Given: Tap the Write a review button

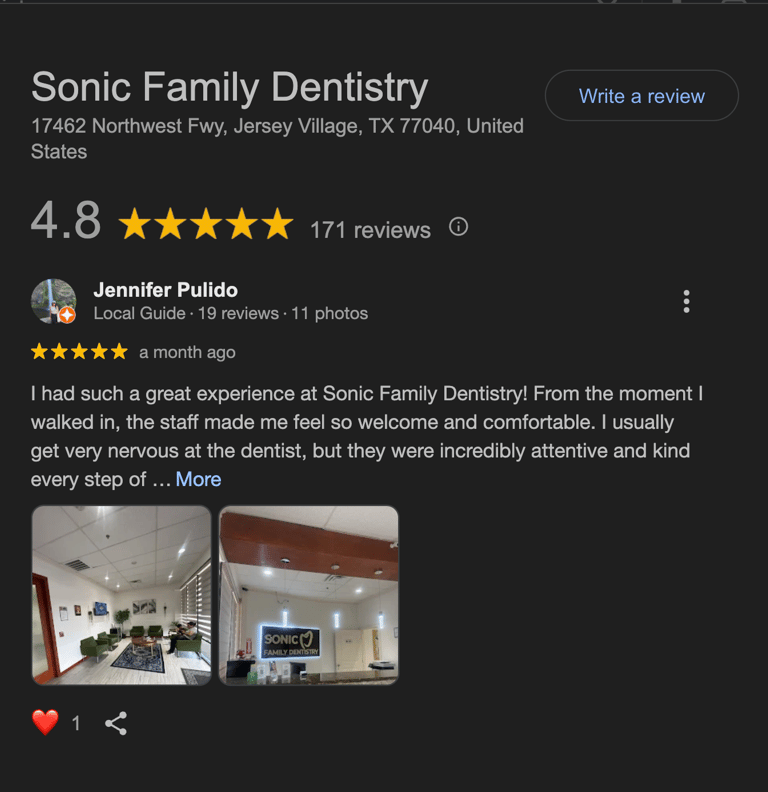Looking at the screenshot, I should tap(641, 96).
